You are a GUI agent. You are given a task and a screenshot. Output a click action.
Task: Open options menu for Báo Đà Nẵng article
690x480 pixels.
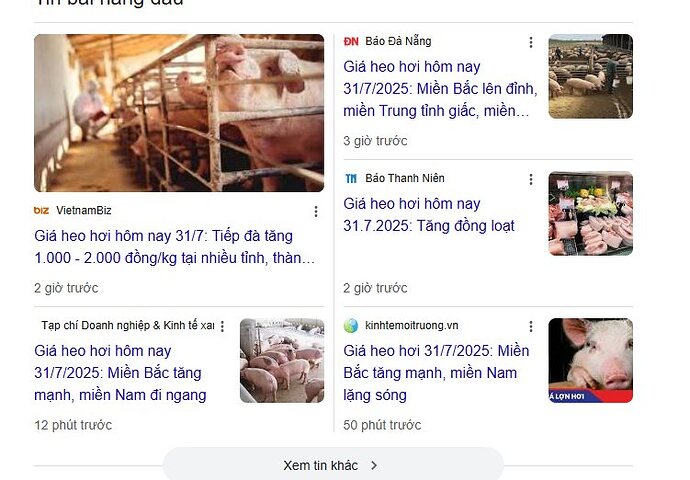531,42
